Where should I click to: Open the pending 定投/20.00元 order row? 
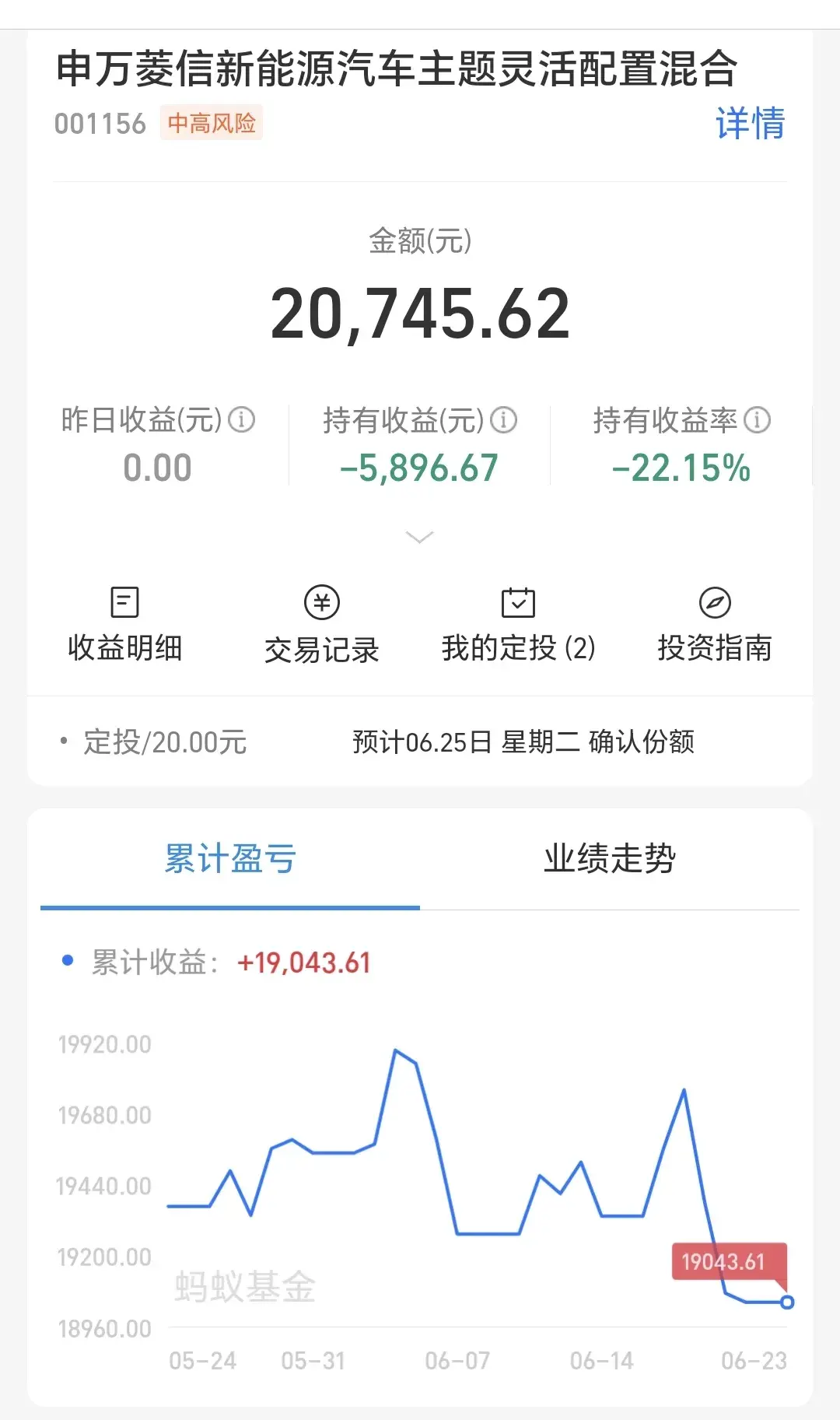tap(420, 742)
